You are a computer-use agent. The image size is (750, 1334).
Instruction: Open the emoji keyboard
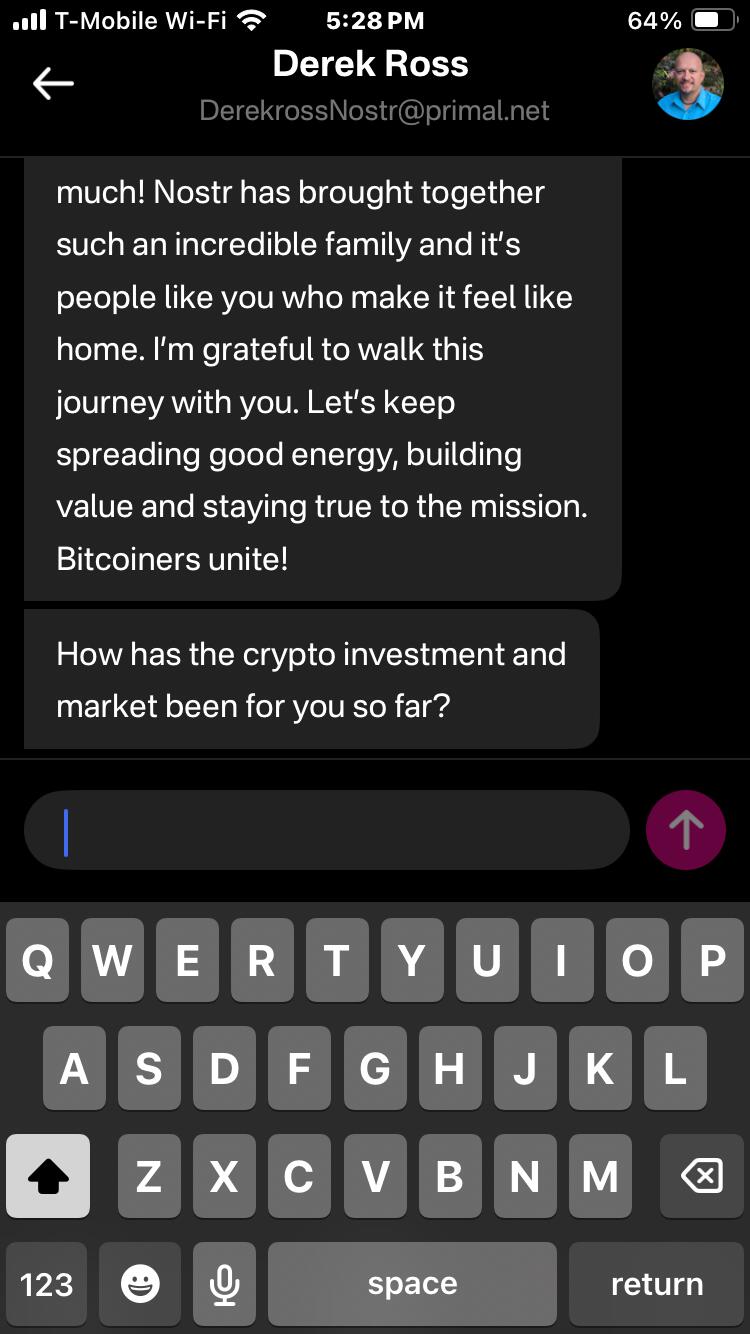(x=140, y=1284)
